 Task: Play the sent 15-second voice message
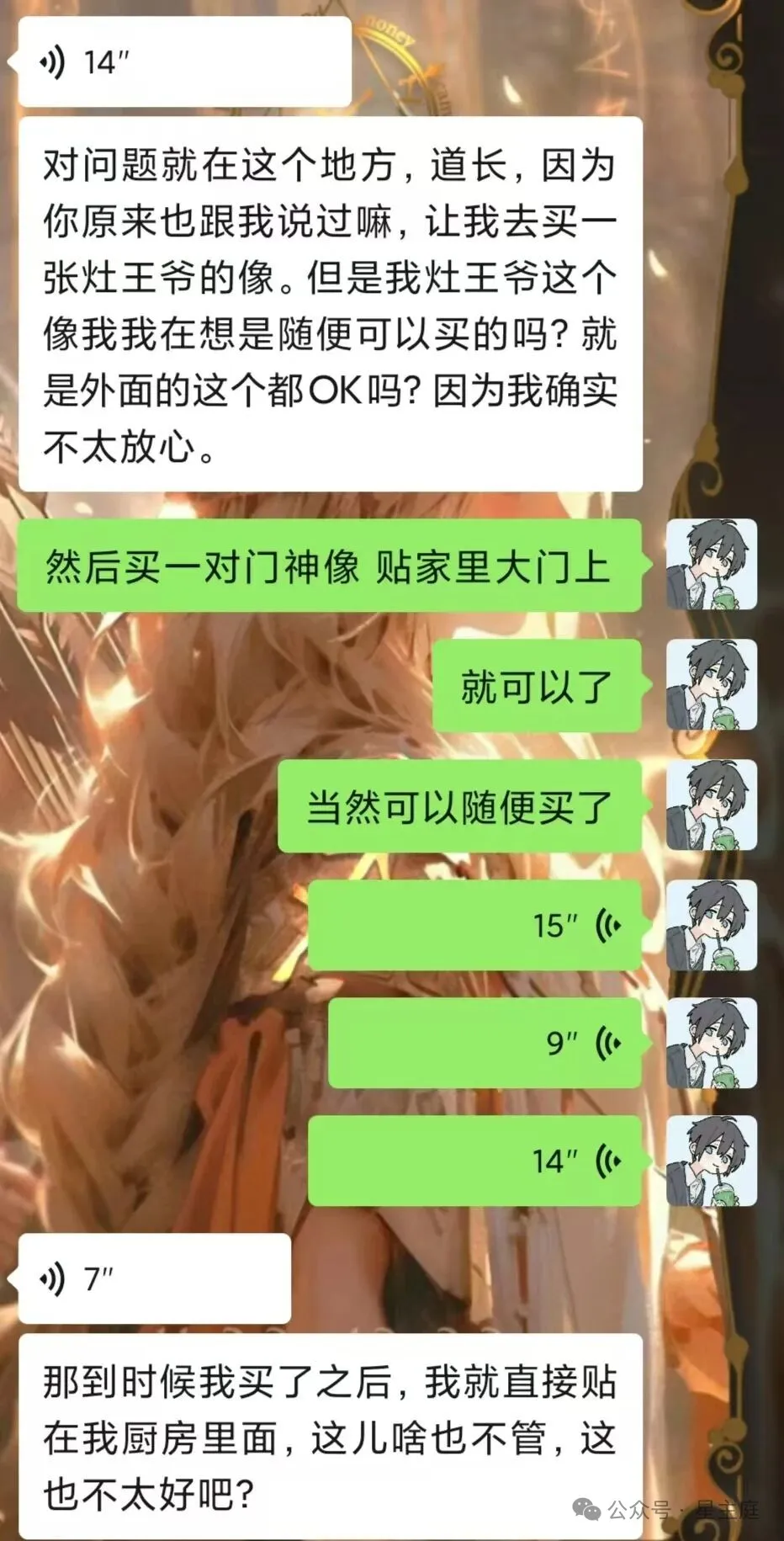(x=474, y=925)
